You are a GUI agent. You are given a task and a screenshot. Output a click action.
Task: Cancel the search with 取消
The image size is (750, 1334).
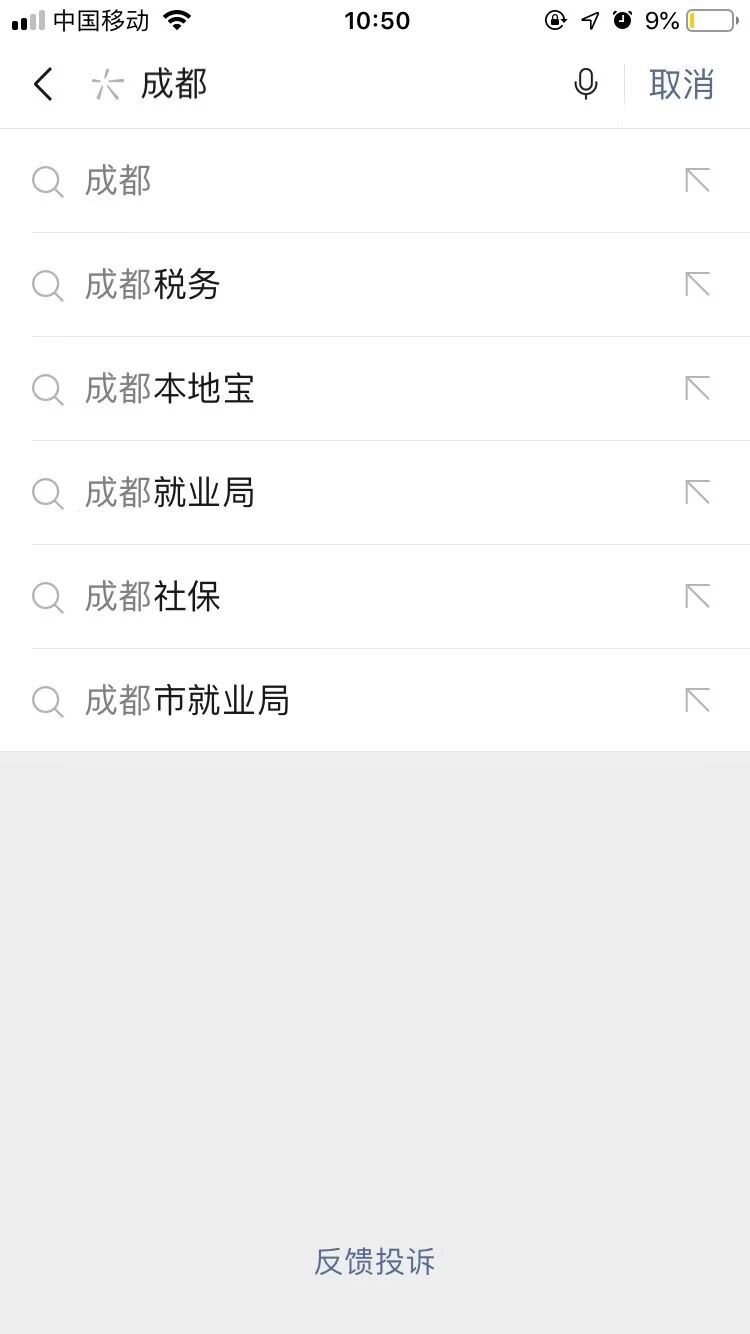click(x=681, y=85)
